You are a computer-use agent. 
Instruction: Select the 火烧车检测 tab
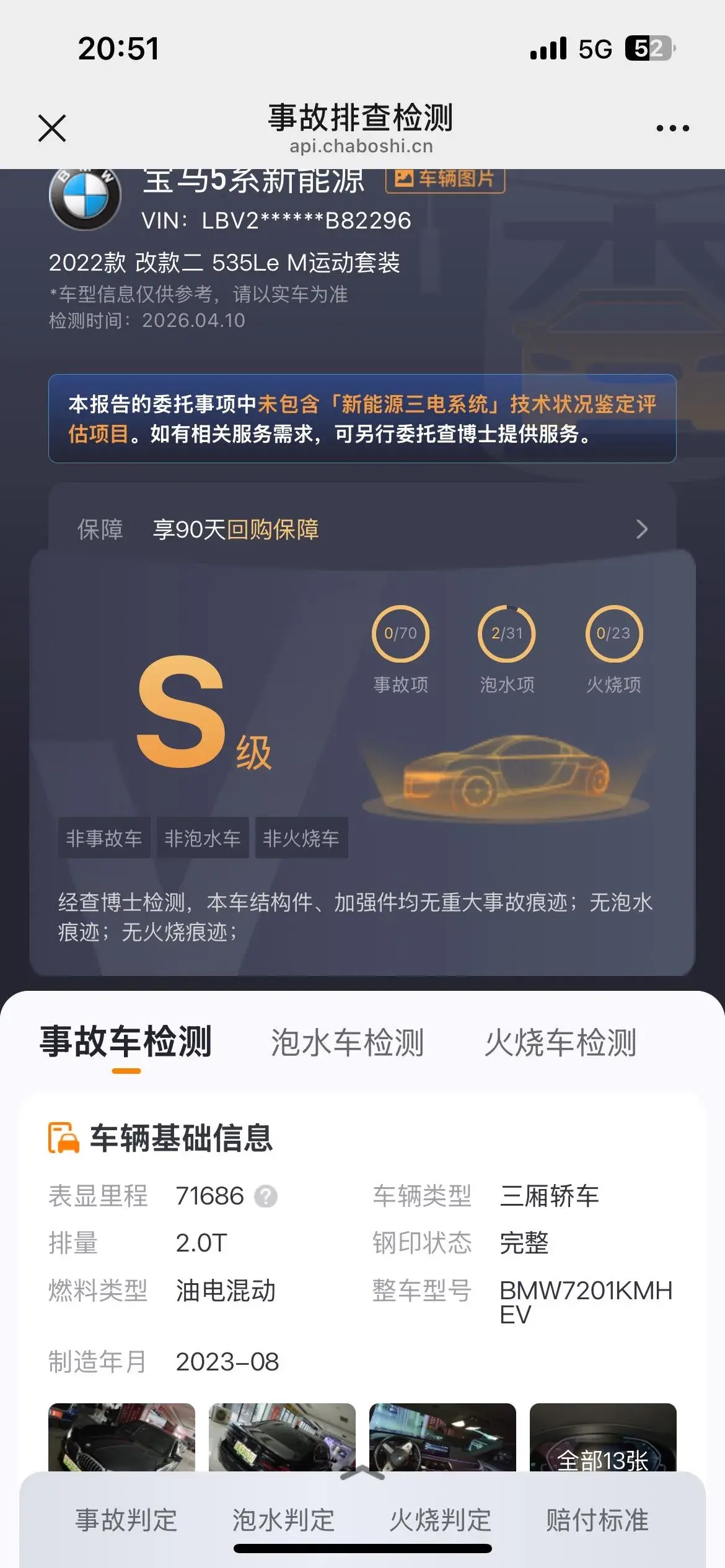click(x=560, y=1042)
